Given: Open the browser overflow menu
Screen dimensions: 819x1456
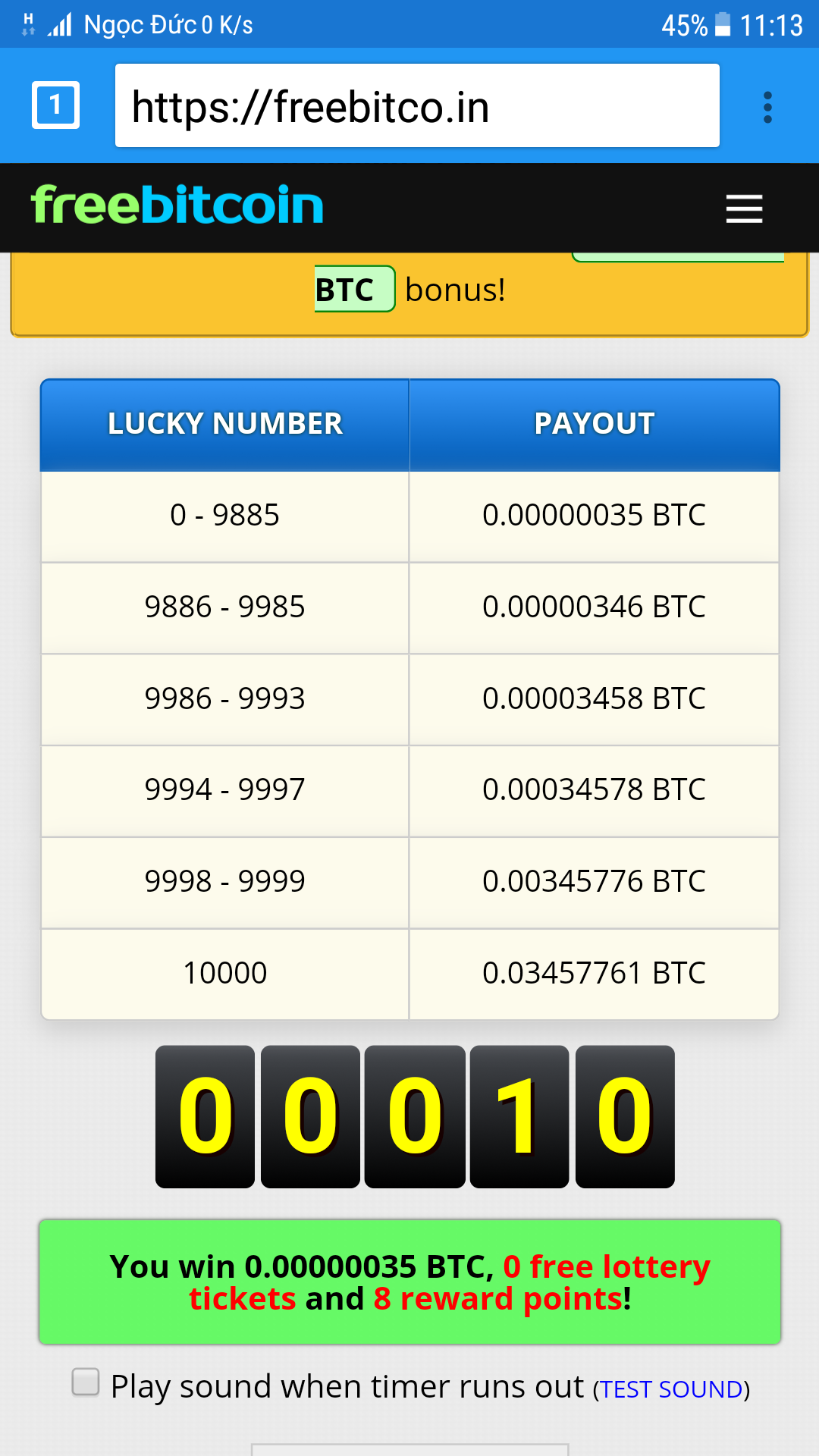Looking at the screenshot, I should (x=767, y=107).
